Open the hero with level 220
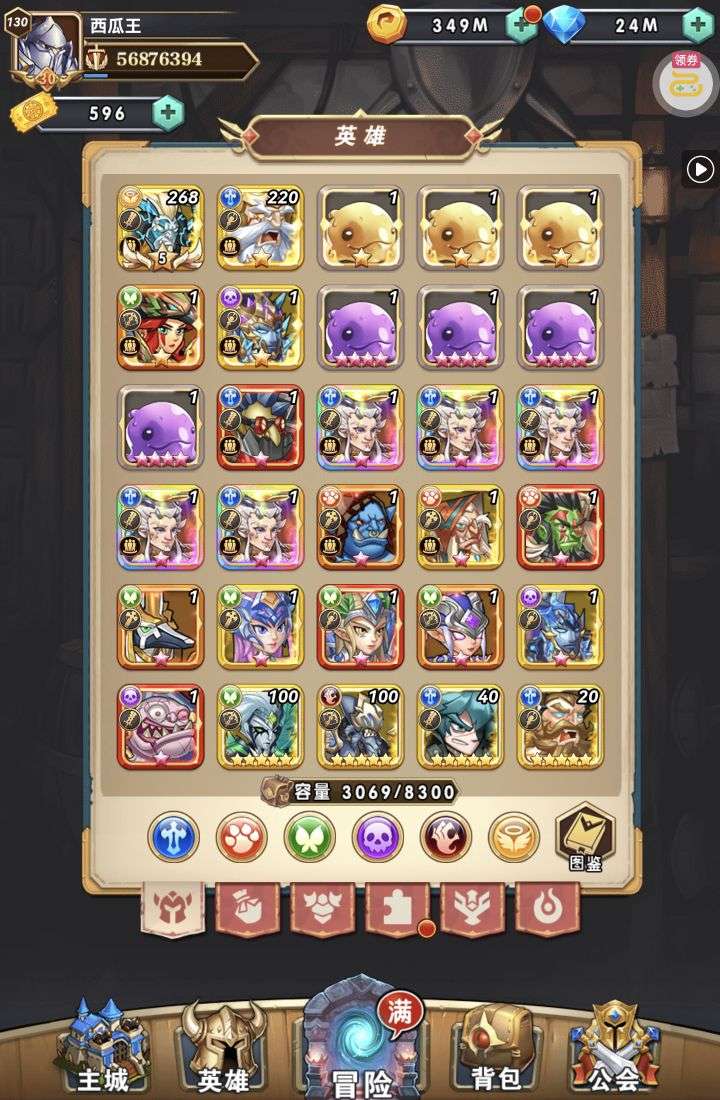The width and height of the screenshot is (720, 1100). tap(260, 226)
